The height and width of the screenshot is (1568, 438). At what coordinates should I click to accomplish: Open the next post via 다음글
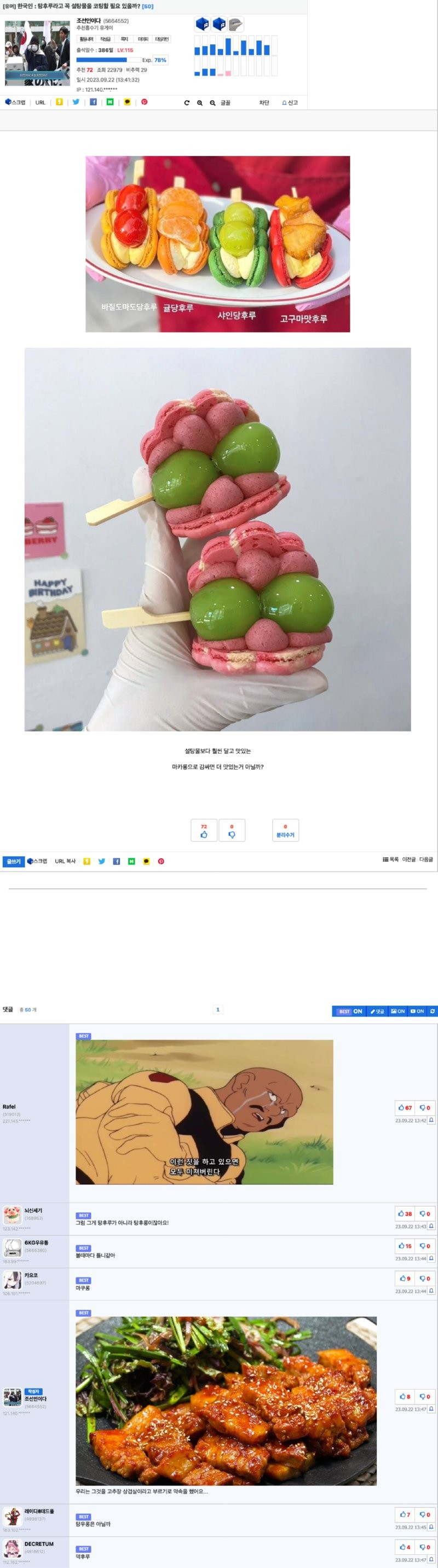click(x=426, y=860)
